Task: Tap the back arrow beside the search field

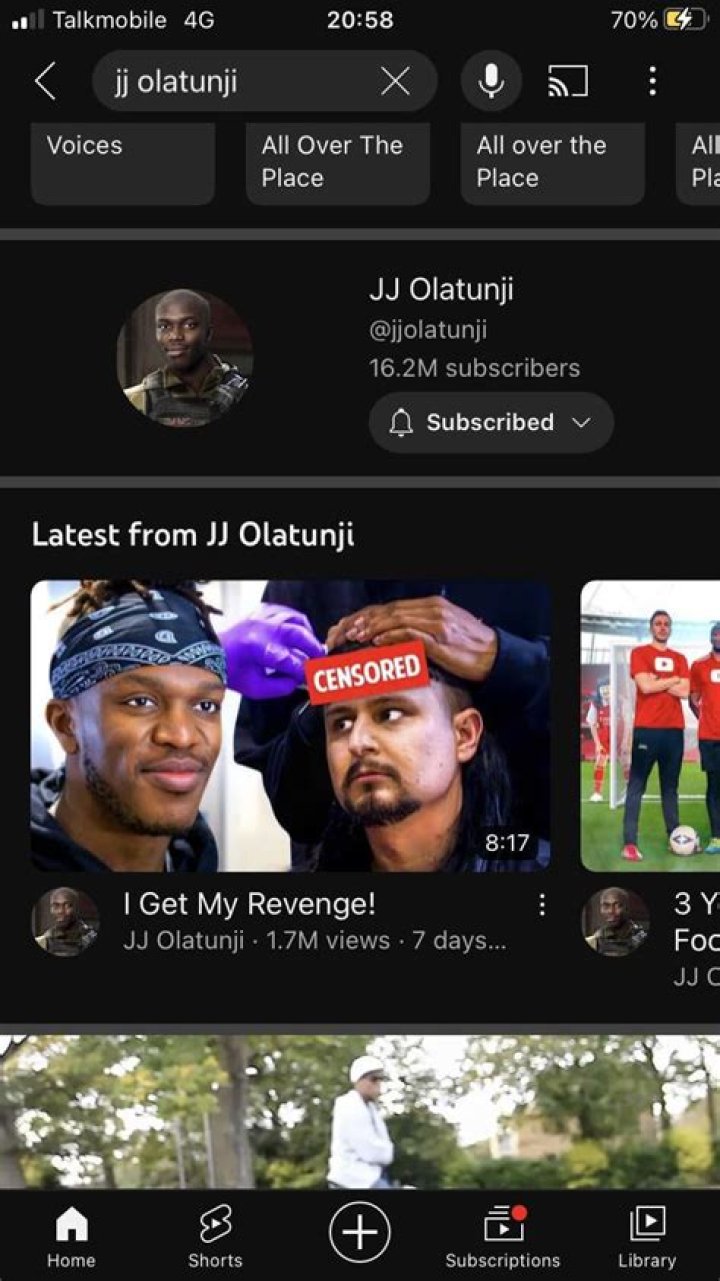Action: tap(45, 81)
